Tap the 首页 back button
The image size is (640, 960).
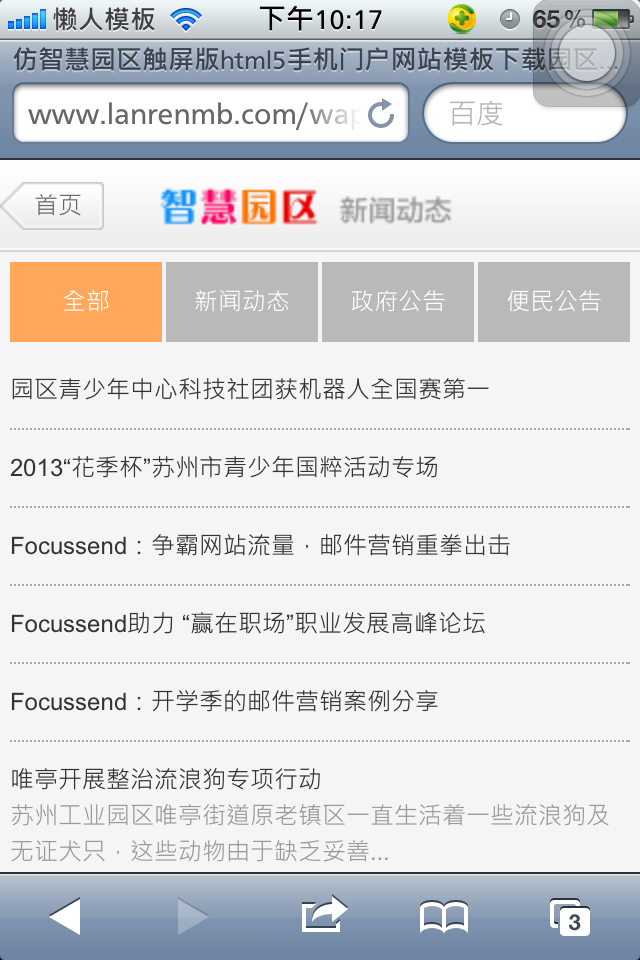coord(56,207)
